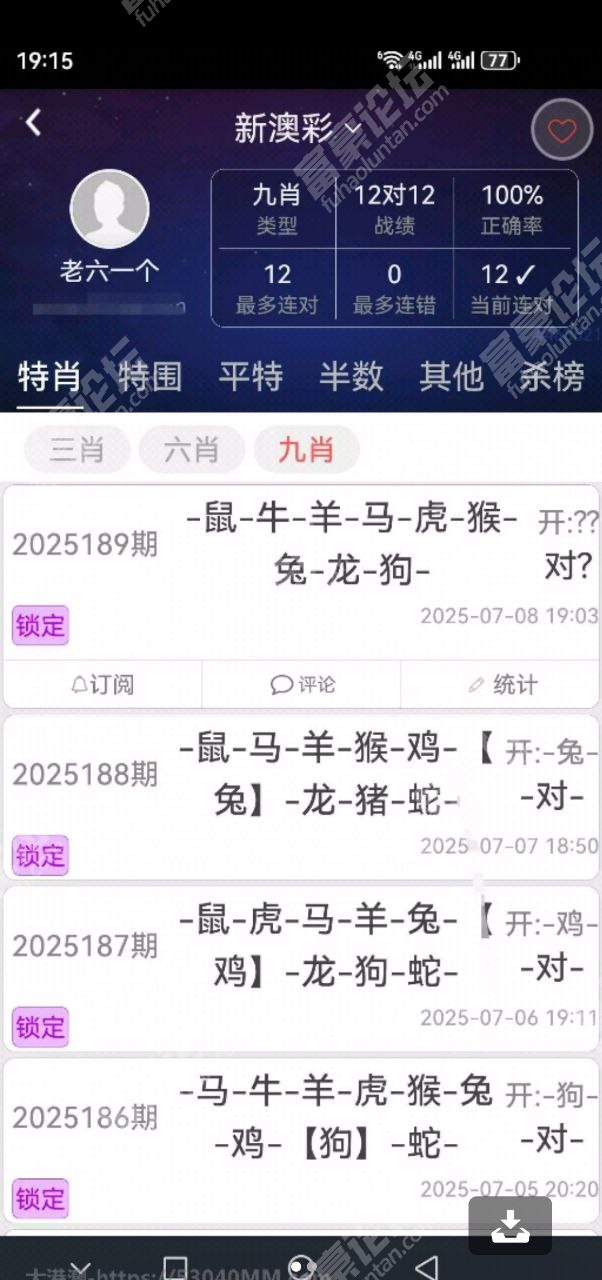This screenshot has width=602, height=1280.
Task: Open 统计 statistics for 2025189期
Action: [501, 685]
